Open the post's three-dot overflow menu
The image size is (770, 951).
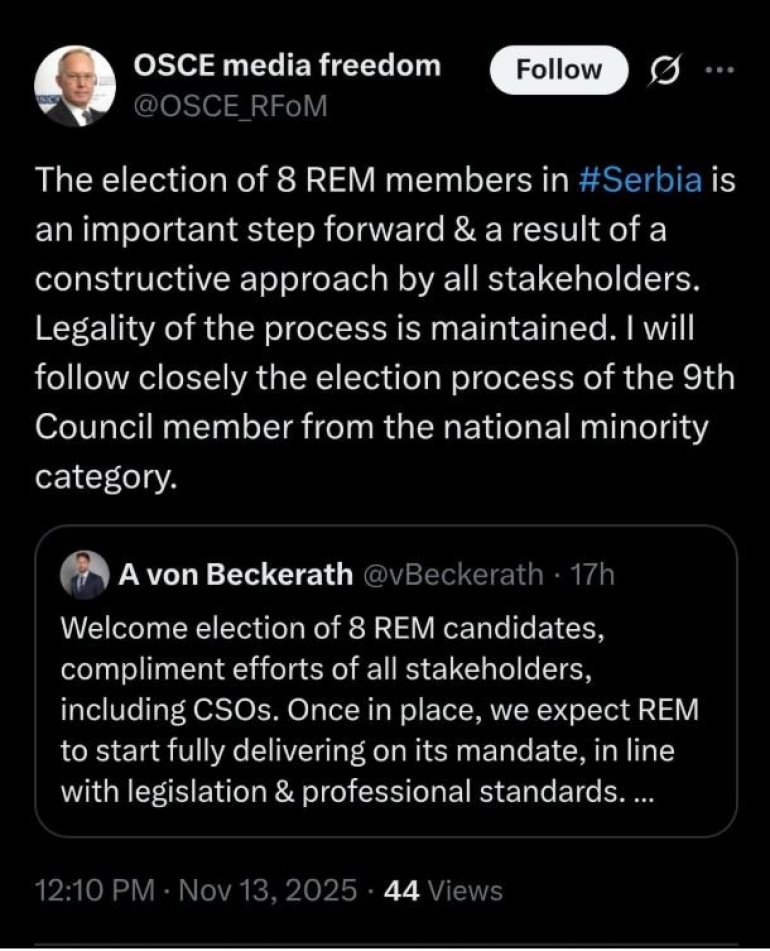click(x=719, y=70)
